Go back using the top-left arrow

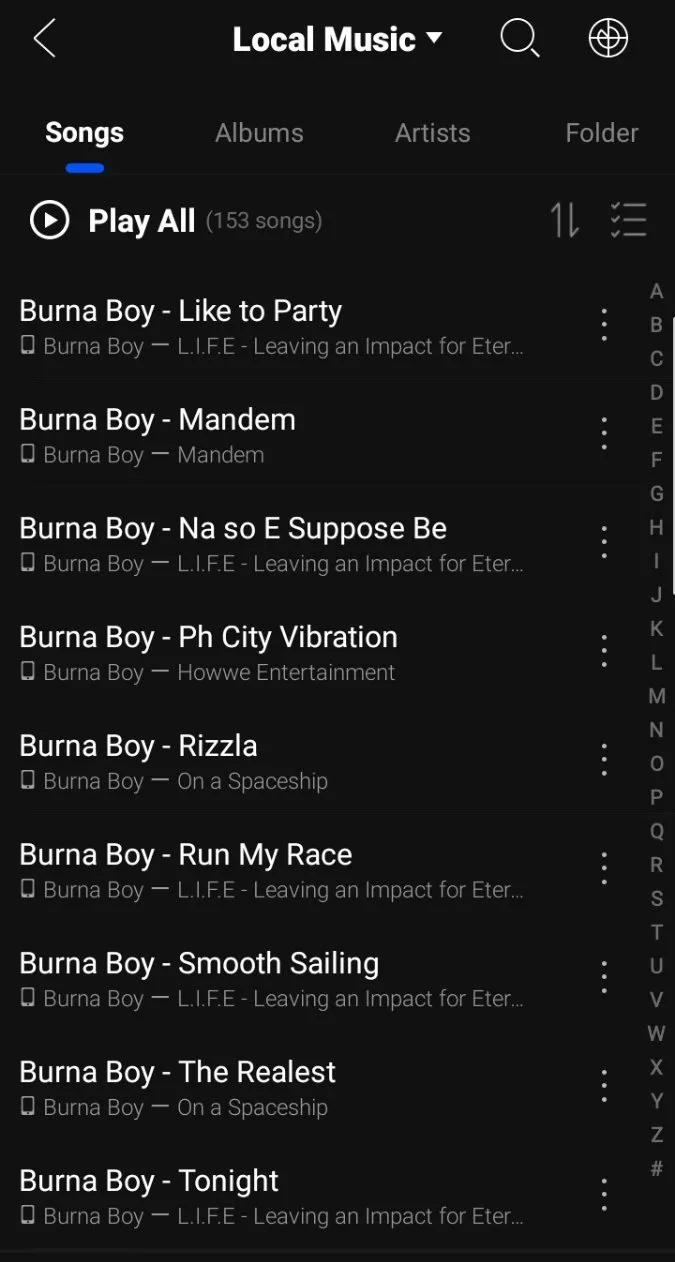pos(44,39)
